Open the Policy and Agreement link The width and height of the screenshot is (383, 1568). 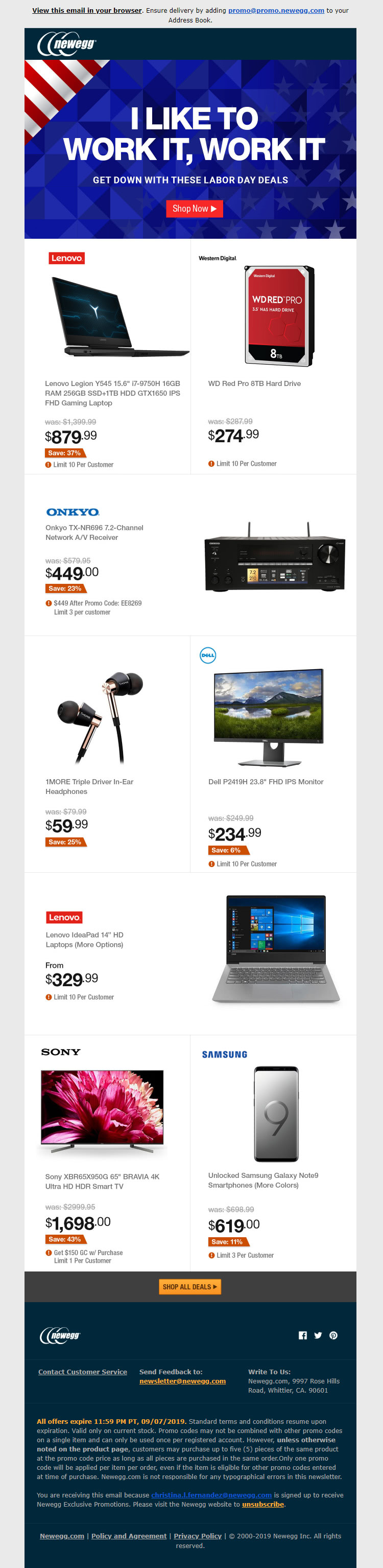point(129,1536)
